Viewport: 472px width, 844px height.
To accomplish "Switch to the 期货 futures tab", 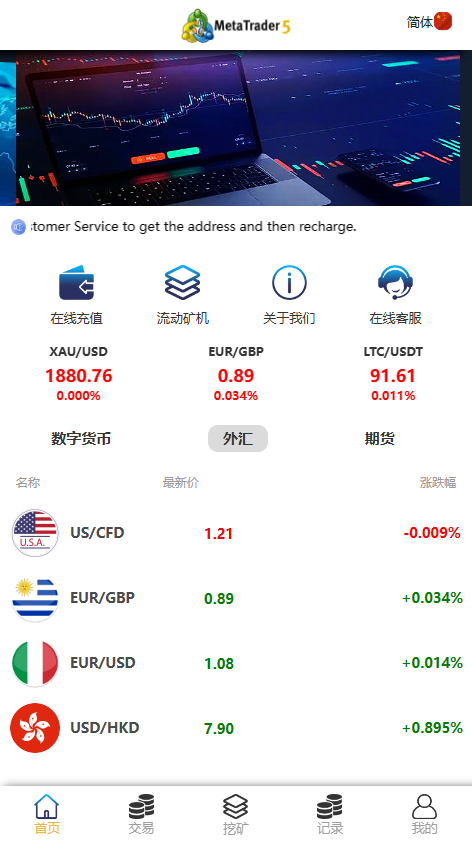I will coord(379,439).
